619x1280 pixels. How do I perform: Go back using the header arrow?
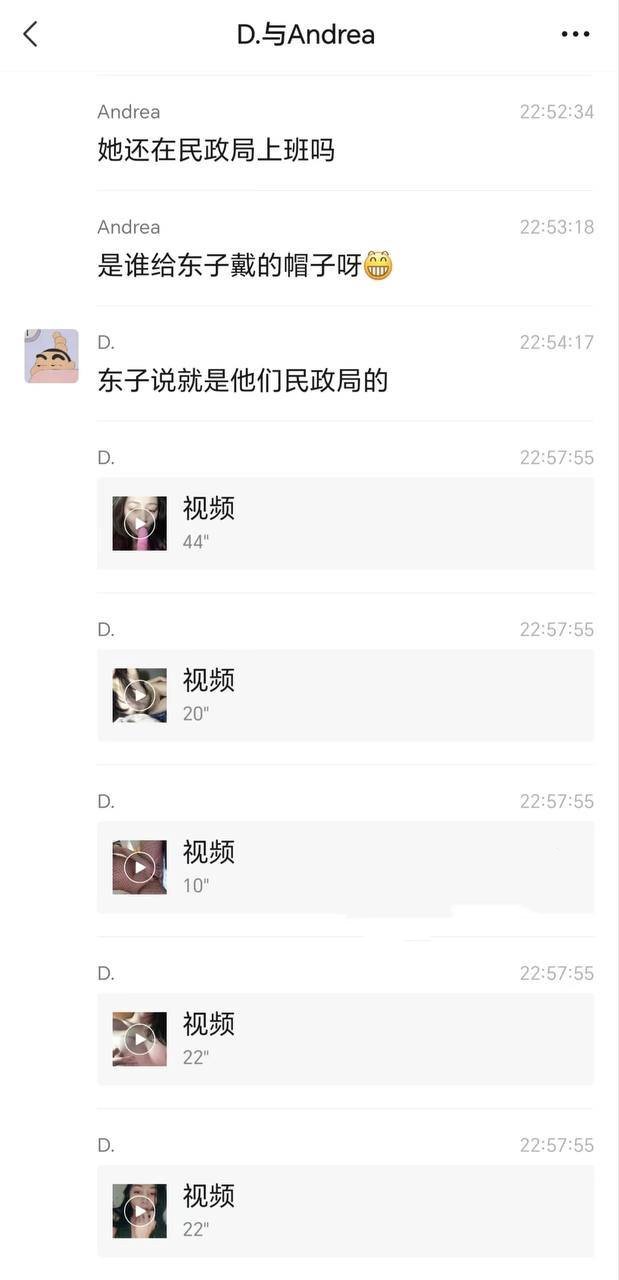tap(30, 34)
